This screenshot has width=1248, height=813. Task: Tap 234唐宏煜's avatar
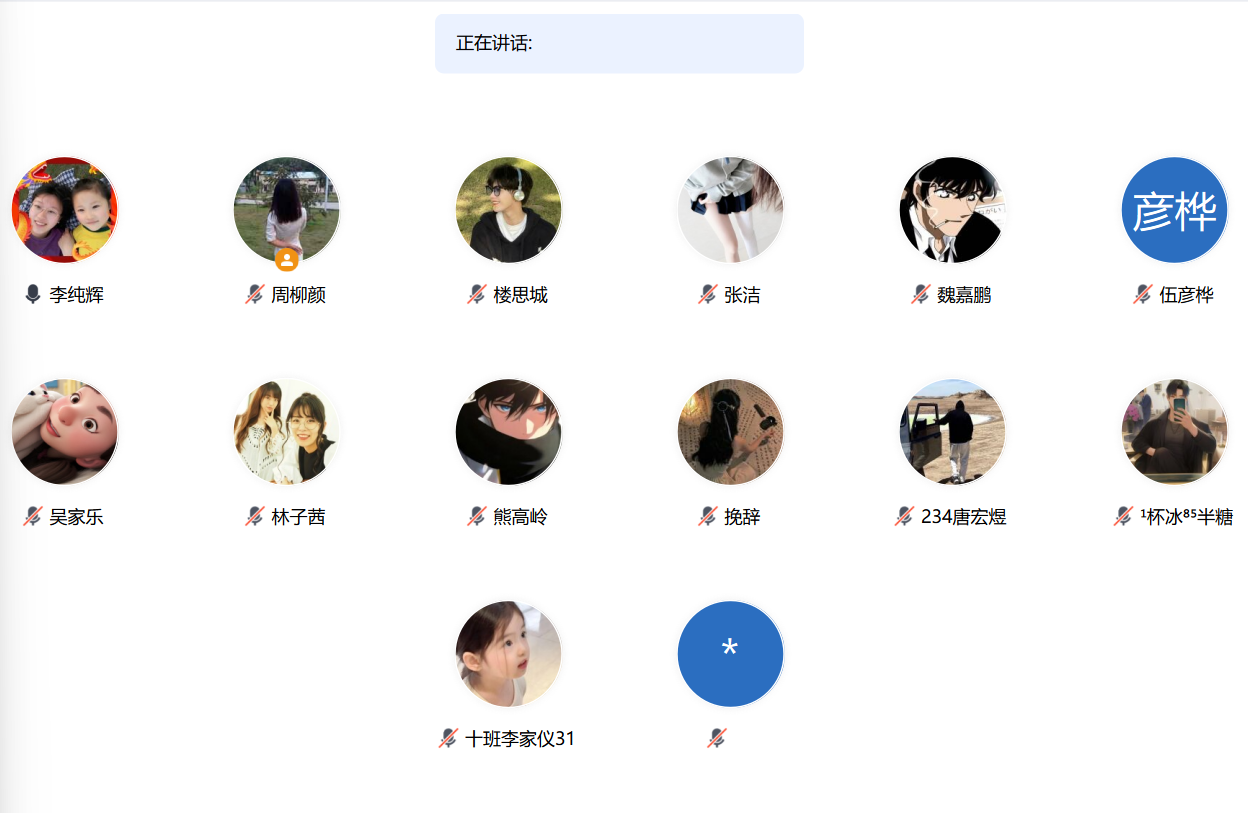(x=952, y=432)
